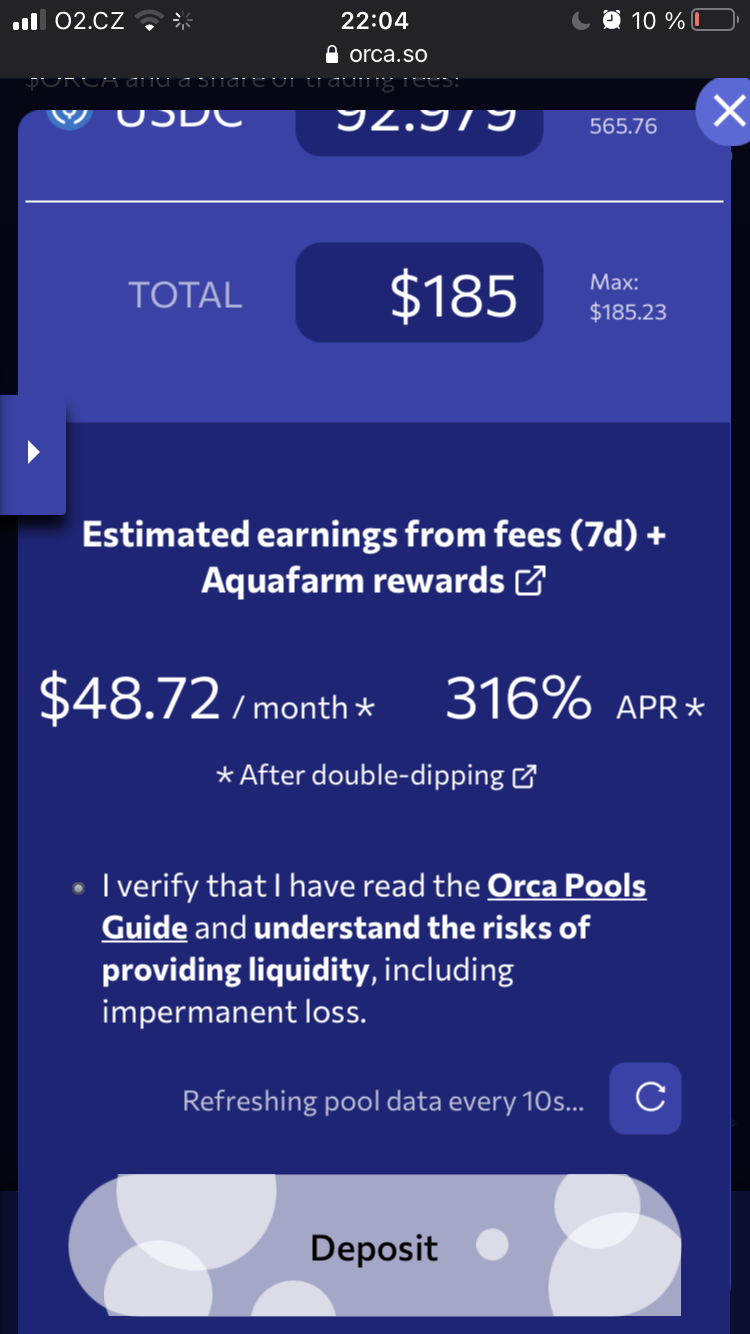Tap the orca.so address bar

pyautogui.click(x=375, y=54)
